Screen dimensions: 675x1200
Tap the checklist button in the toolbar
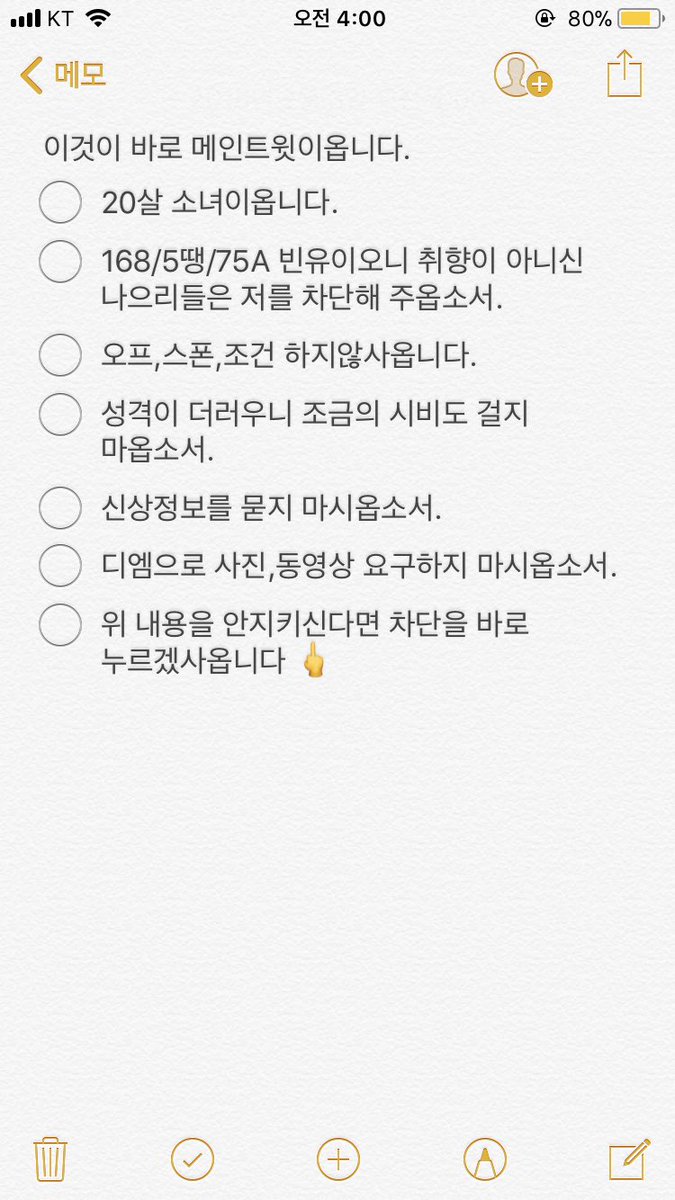point(193,1159)
